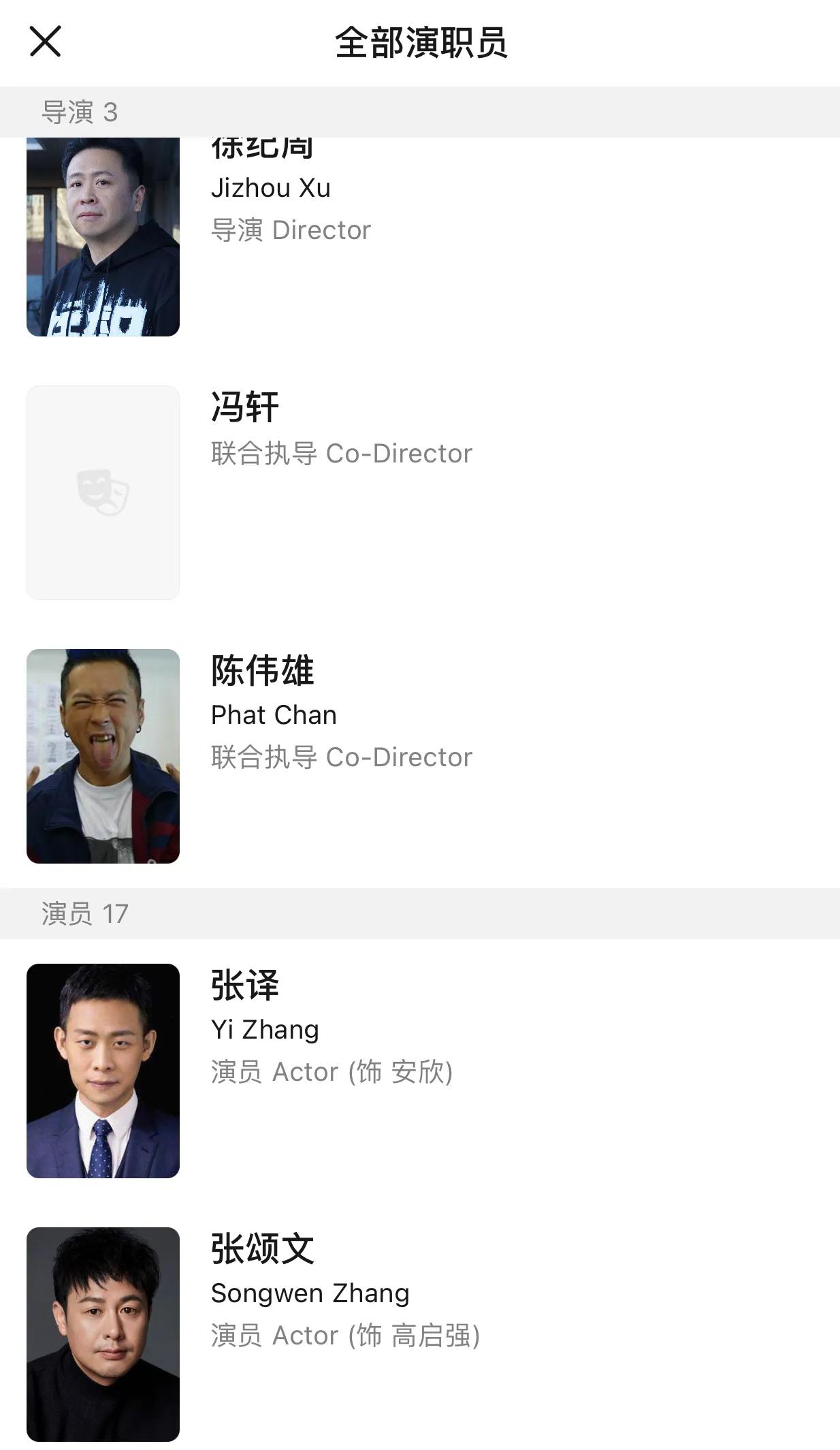The image size is (840, 1450).
Task: Close the full cast and crew page
Action: pyautogui.click(x=46, y=42)
